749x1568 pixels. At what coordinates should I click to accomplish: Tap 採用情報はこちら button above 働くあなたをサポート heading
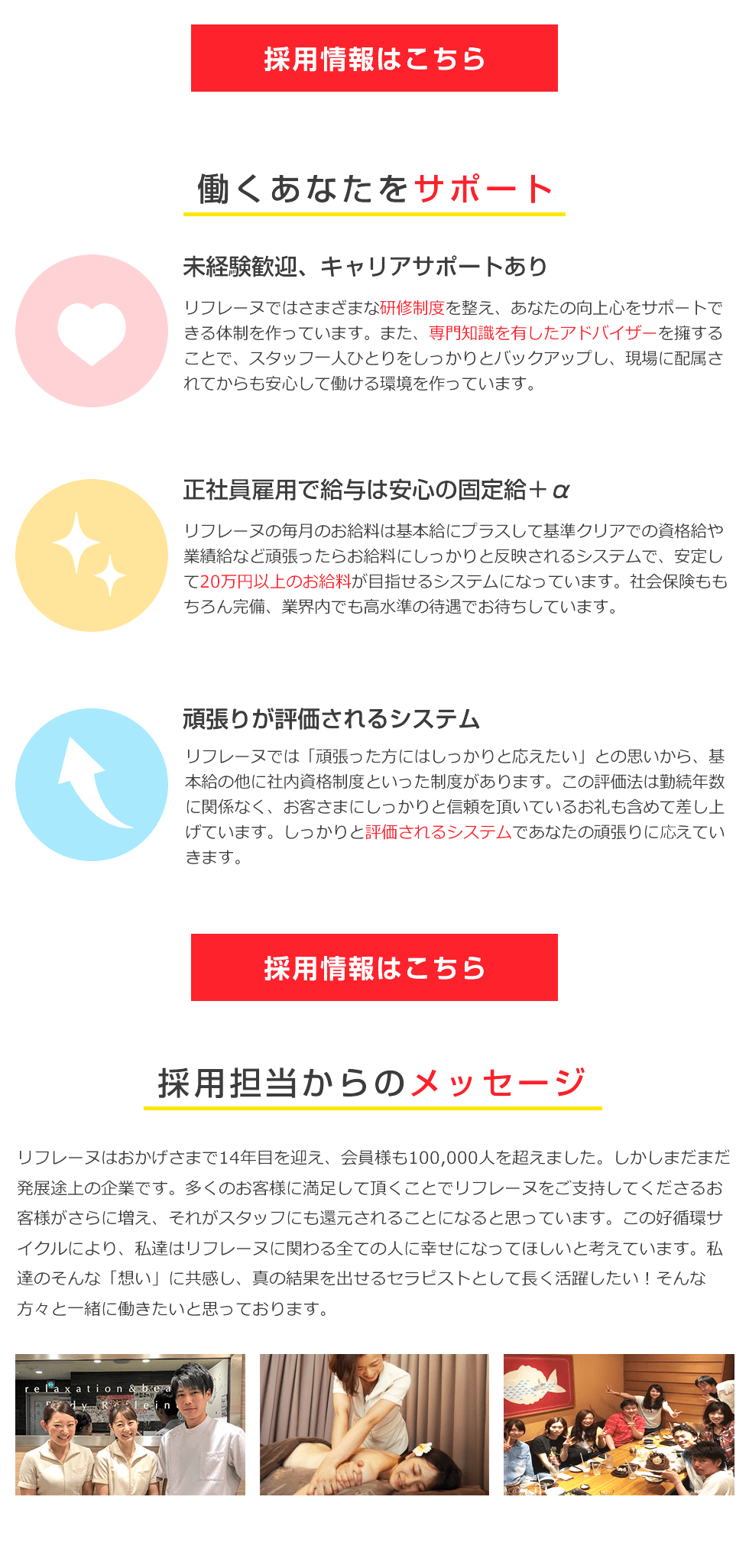coord(374,58)
